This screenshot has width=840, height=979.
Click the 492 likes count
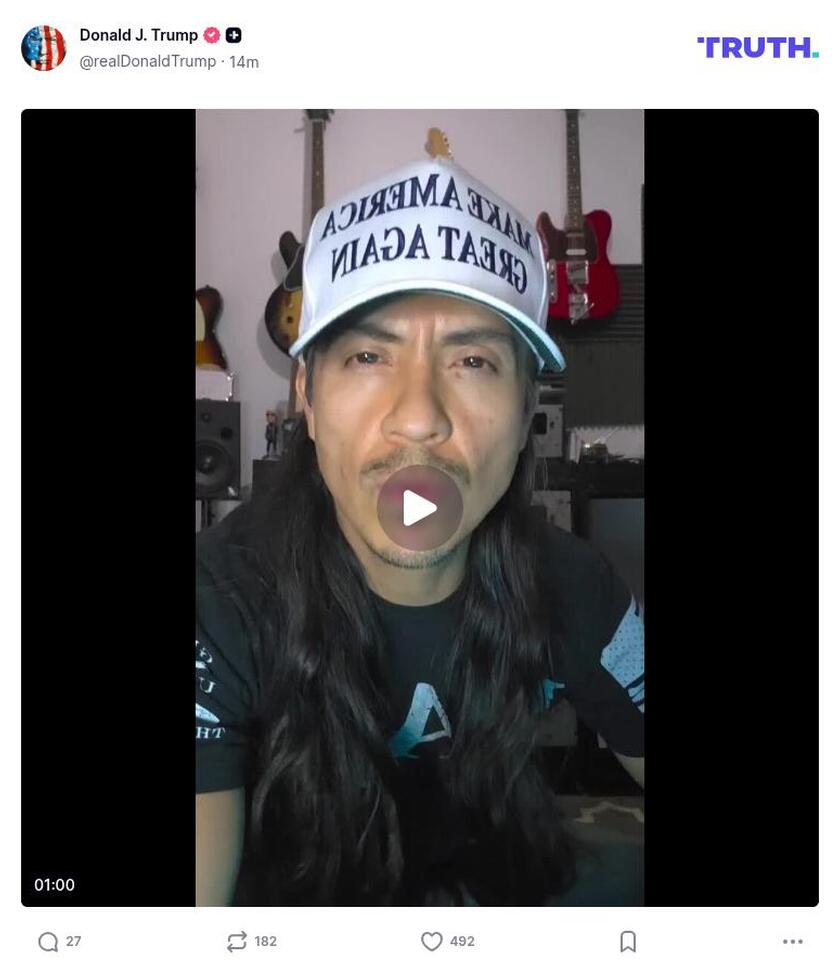pos(462,941)
